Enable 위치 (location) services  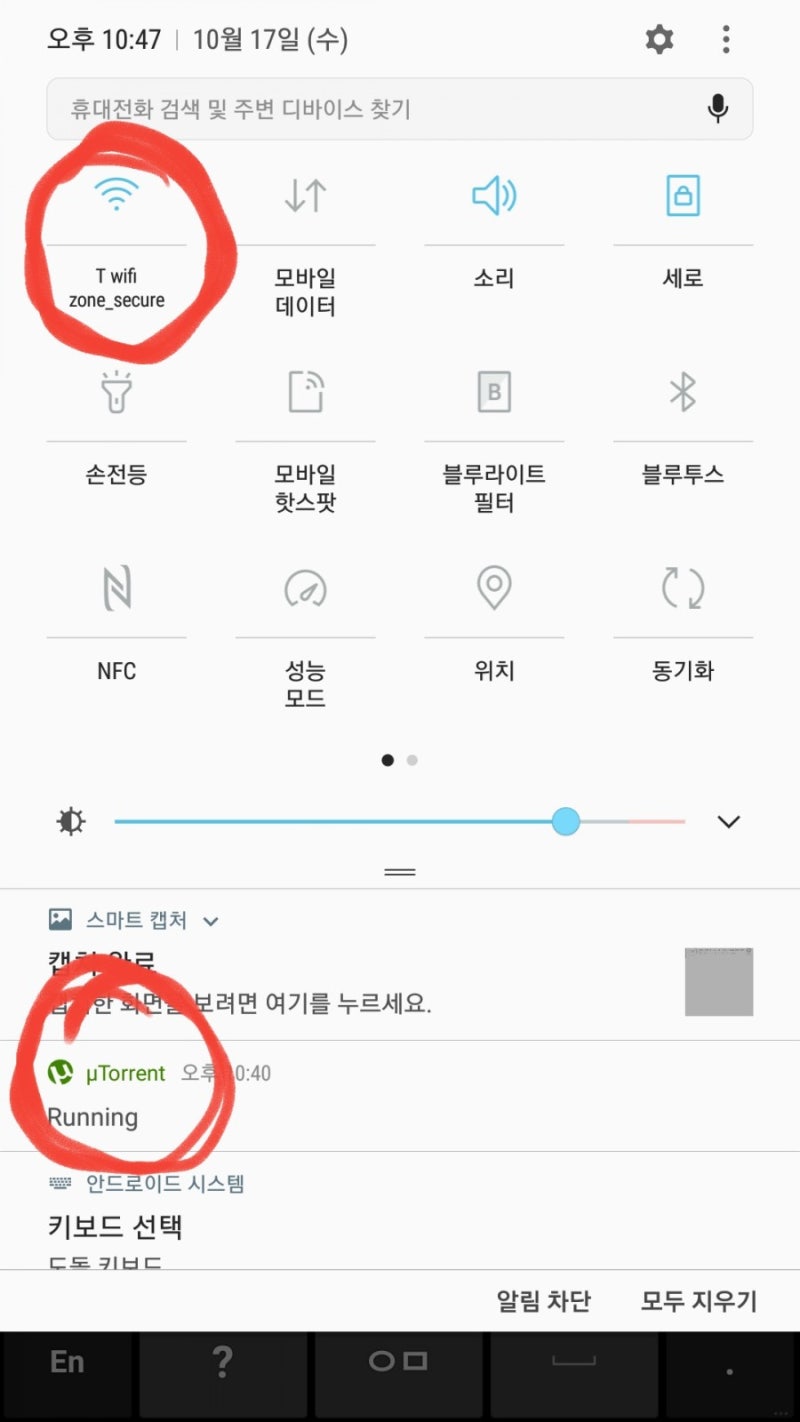click(494, 589)
